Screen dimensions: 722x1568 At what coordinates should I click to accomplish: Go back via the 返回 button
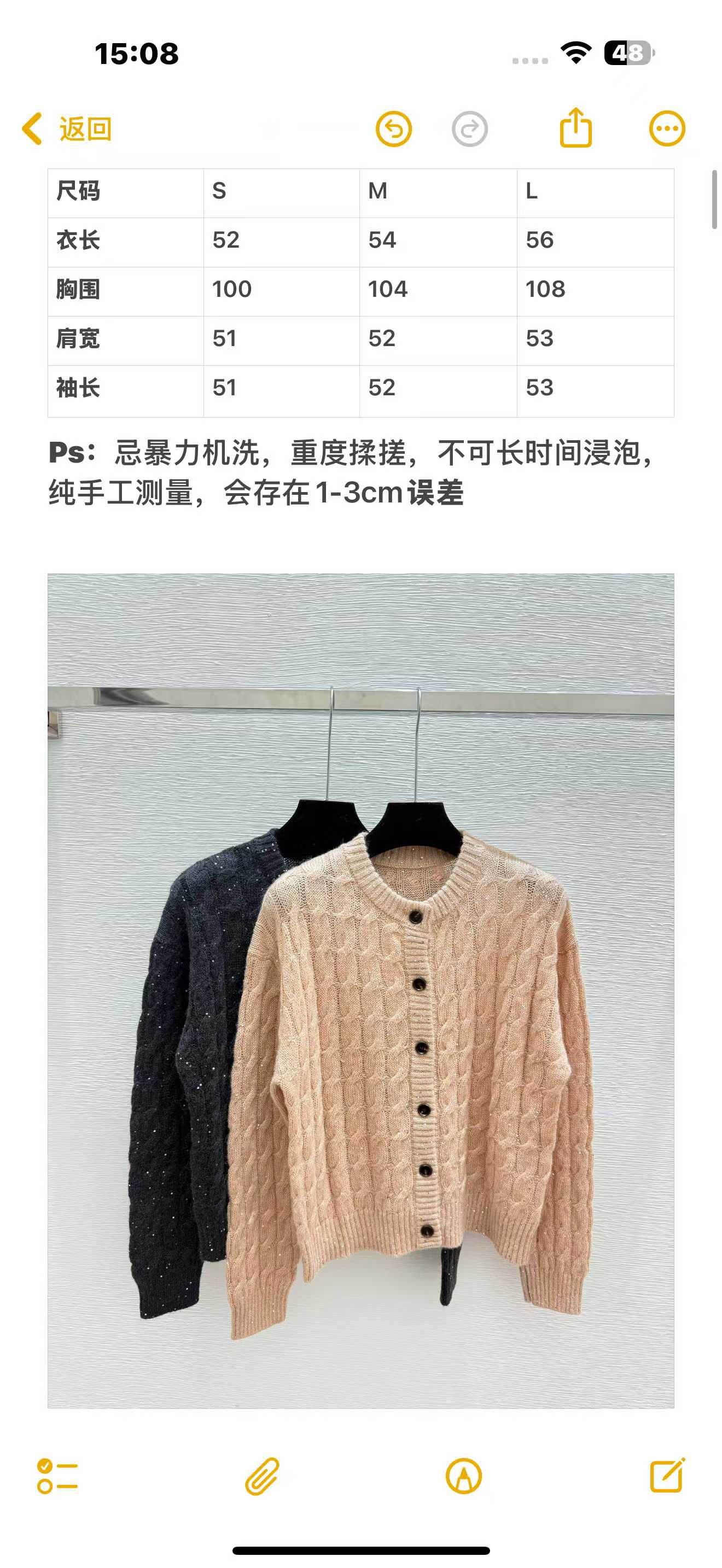(x=67, y=129)
